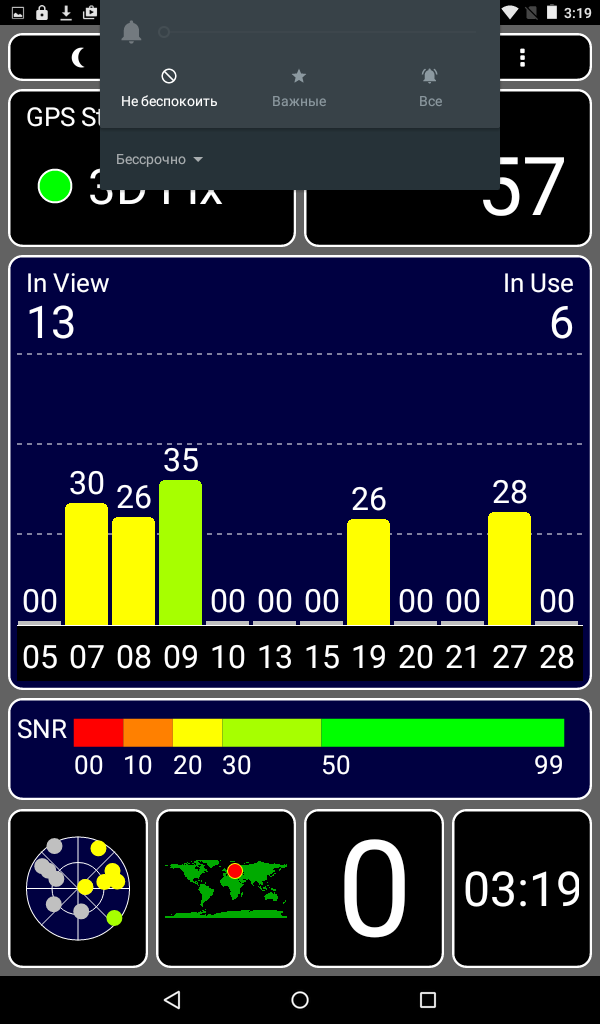Toggle night mode with the moon icon

click(x=78, y=58)
